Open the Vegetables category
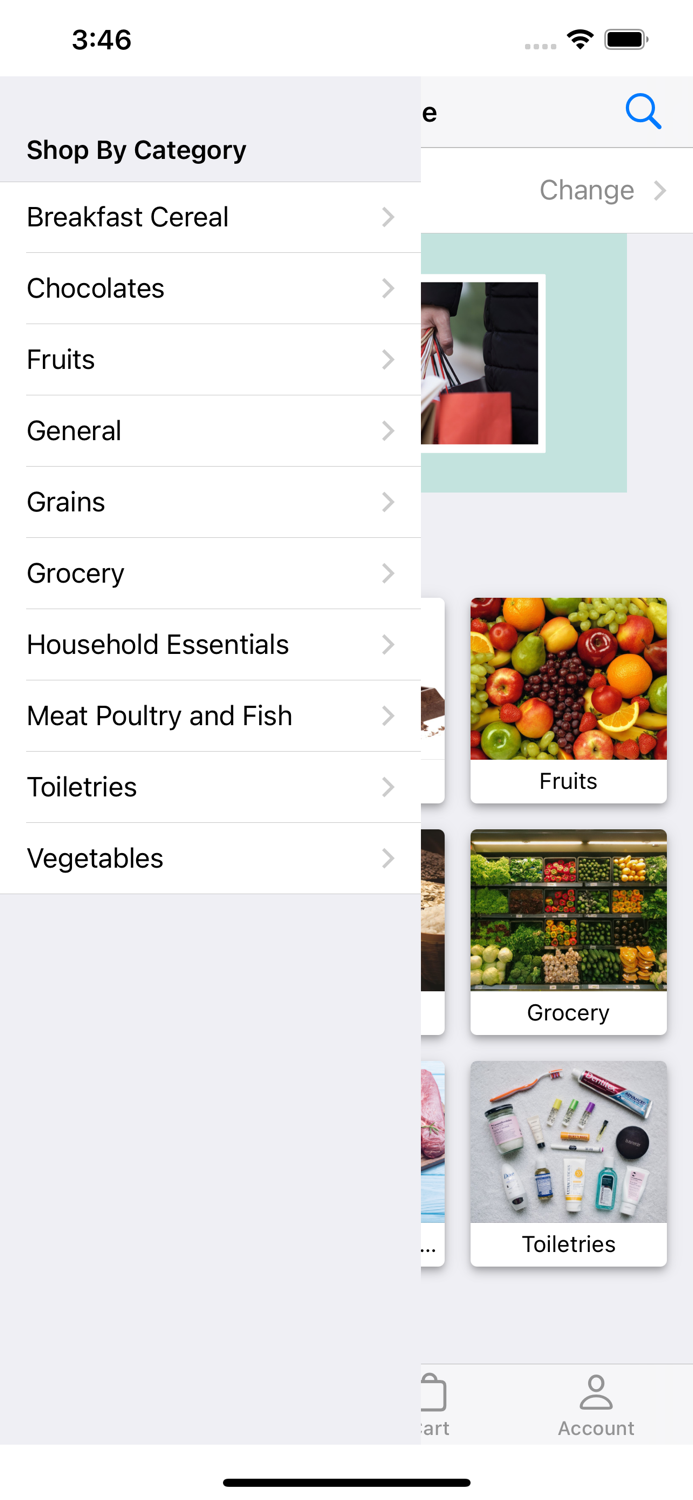This screenshot has height=1500, width=693. pyautogui.click(x=210, y=858)
